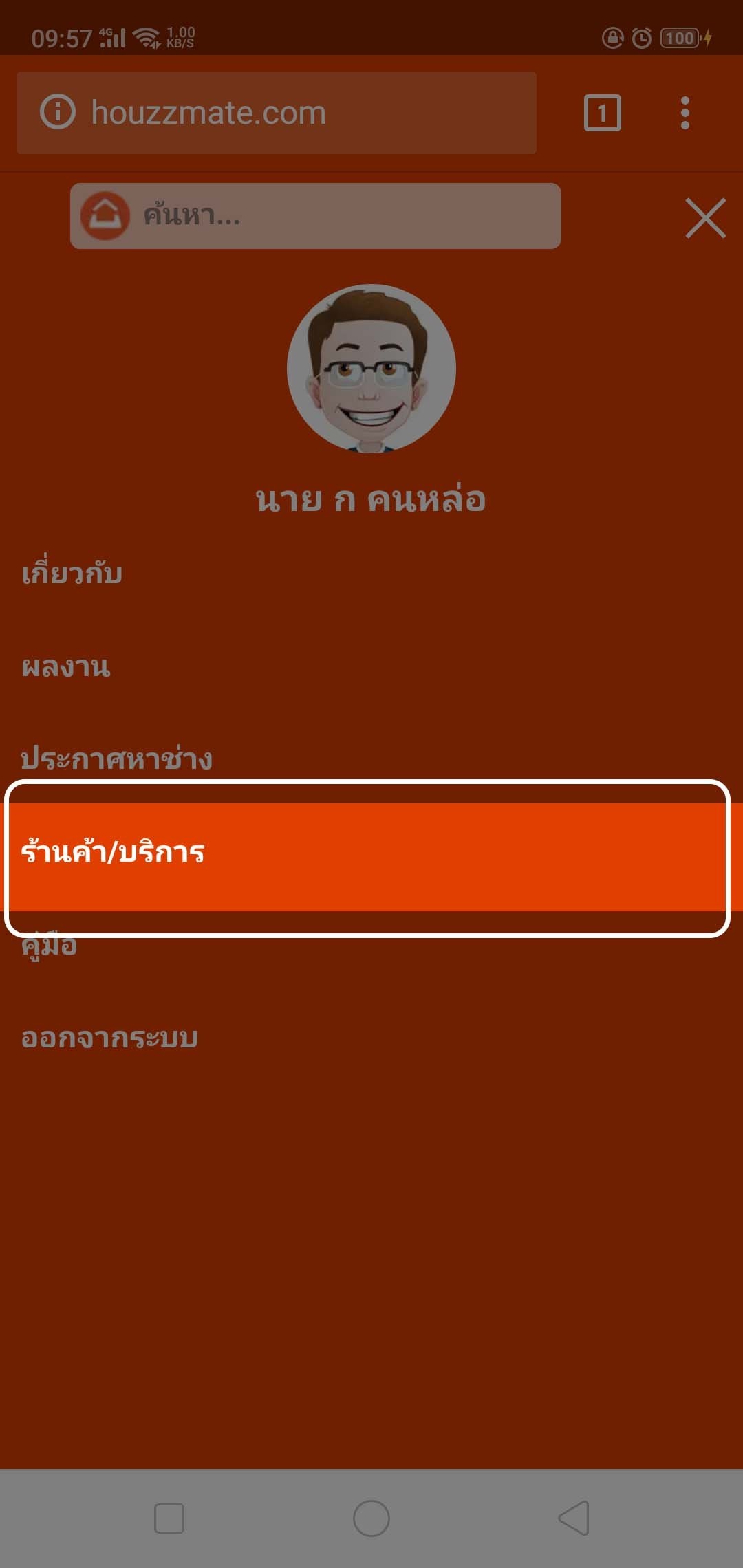Open the ผลงาน menu item
The height and width of the screenshot is (1568, 743).
(66, 666)
